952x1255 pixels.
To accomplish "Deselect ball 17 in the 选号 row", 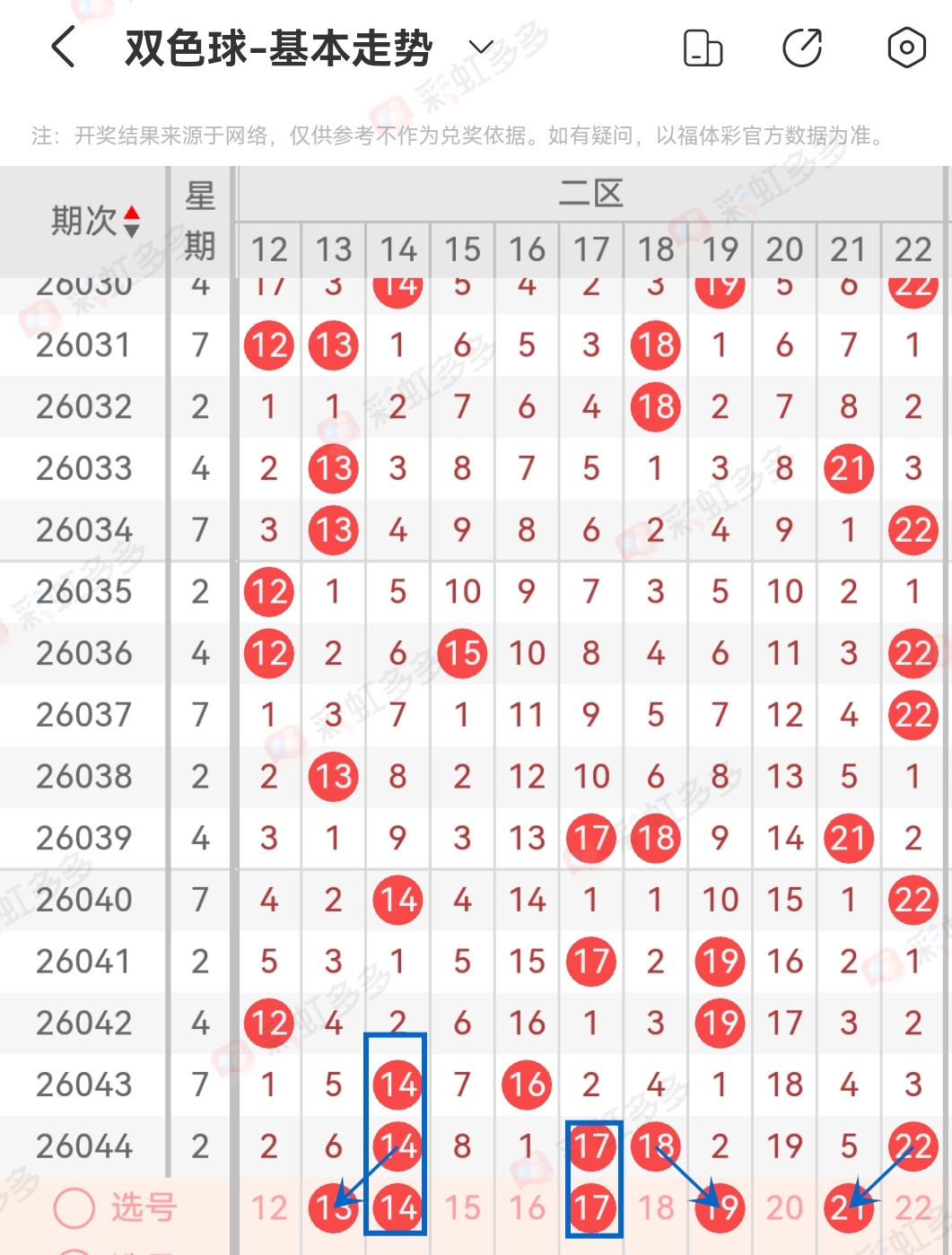I will 590,1208.
